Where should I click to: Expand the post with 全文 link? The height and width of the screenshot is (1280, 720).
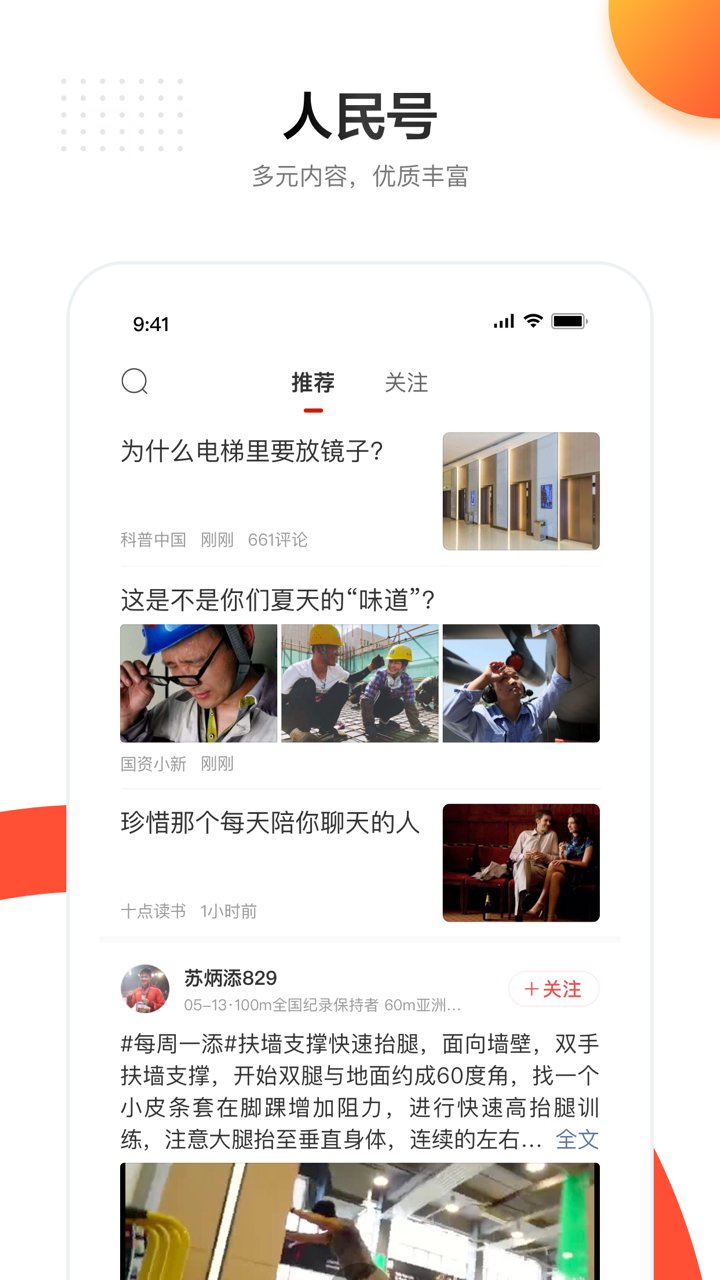579,1139
